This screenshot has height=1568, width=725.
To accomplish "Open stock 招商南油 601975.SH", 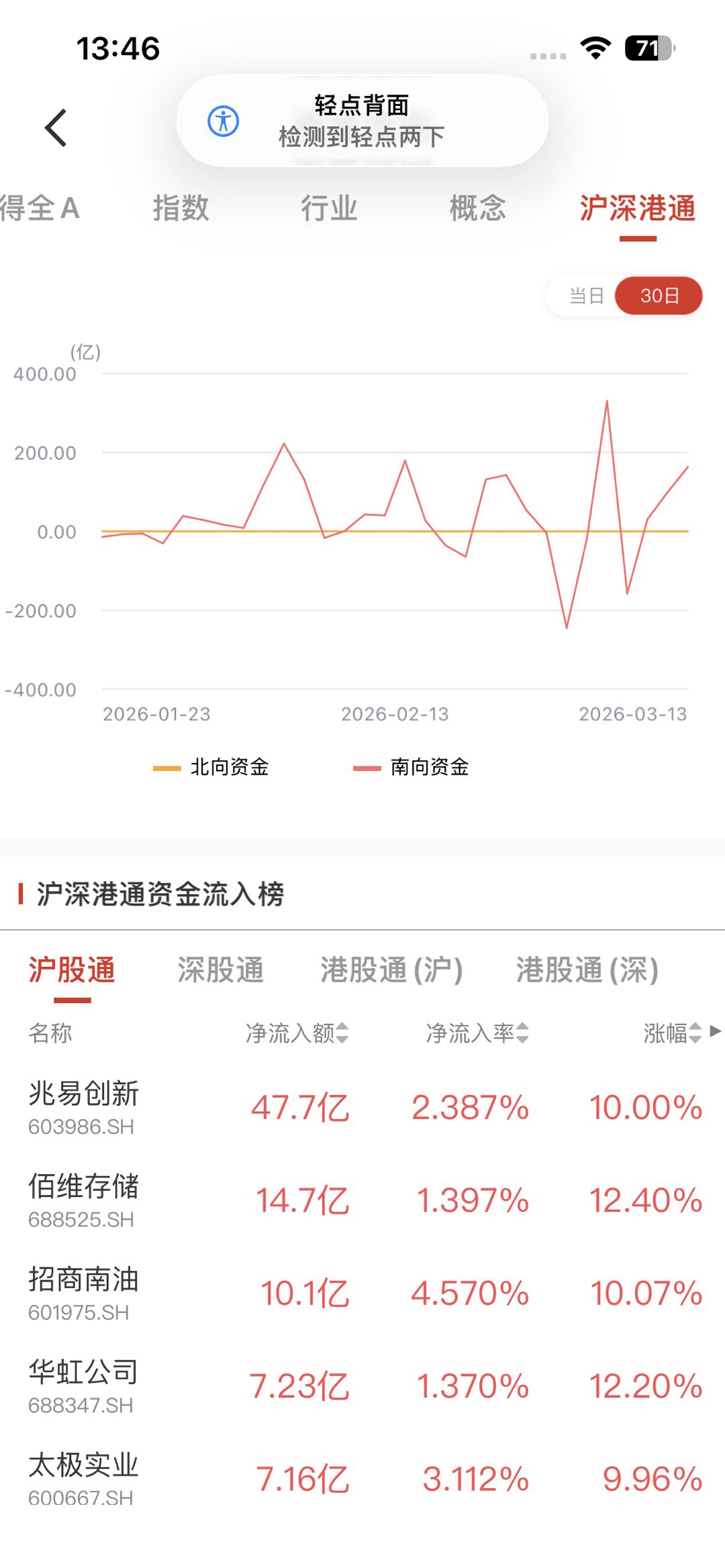I will click(362, 1294).
